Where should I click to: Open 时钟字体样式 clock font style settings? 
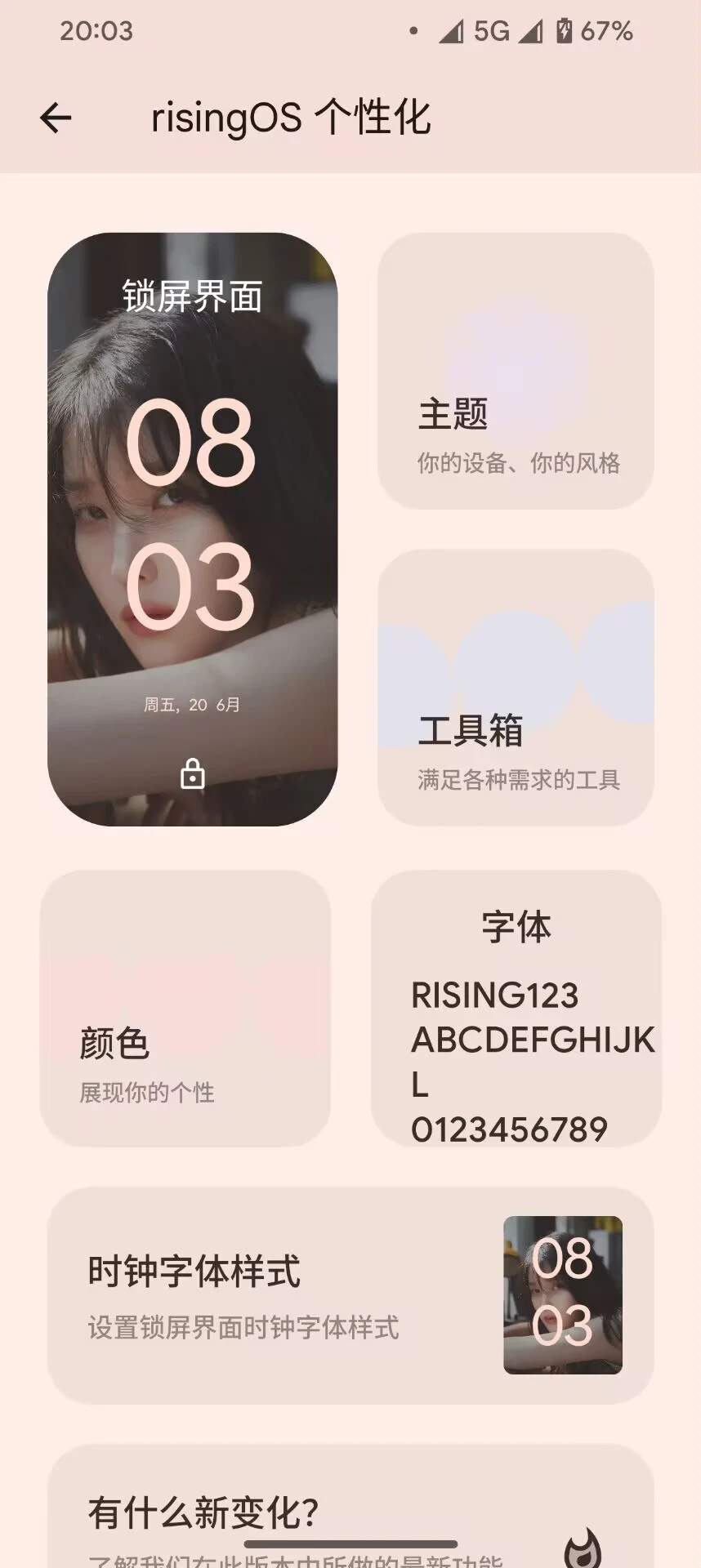point(350,1296)
